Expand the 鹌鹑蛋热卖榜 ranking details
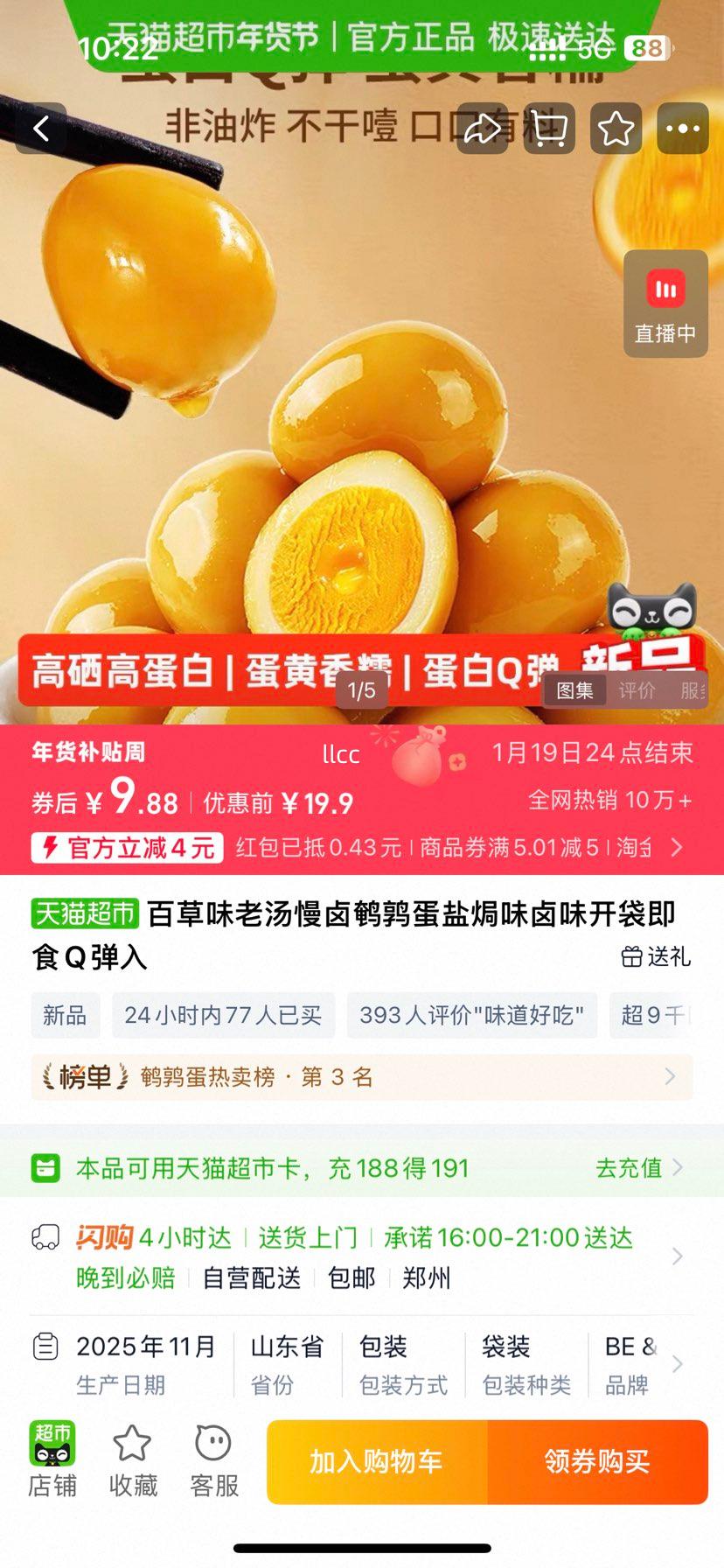Screen dimensions: 724x1568 click(x=362, y=1077)
